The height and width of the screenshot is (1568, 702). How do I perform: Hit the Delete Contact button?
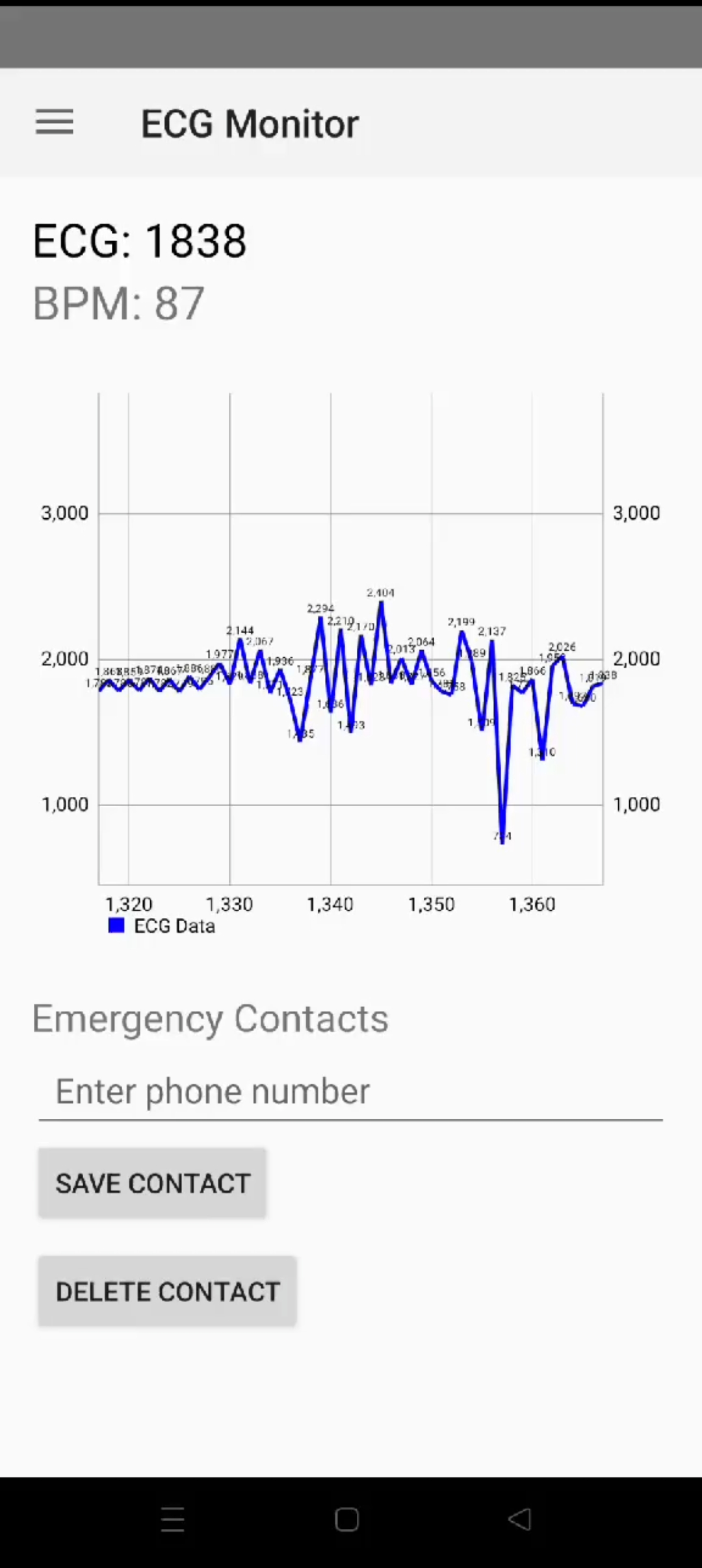167,1291
